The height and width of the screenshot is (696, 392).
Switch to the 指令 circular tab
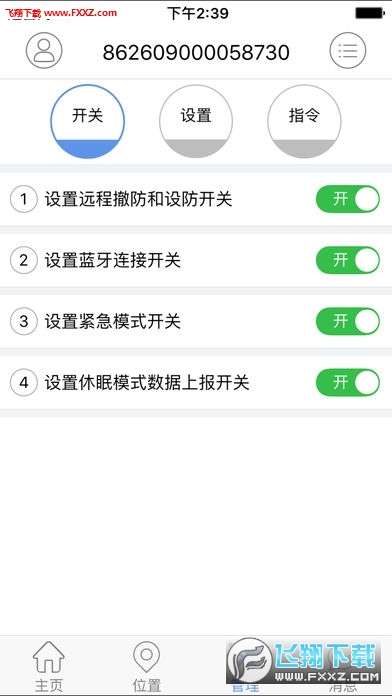tap(304, 122)
